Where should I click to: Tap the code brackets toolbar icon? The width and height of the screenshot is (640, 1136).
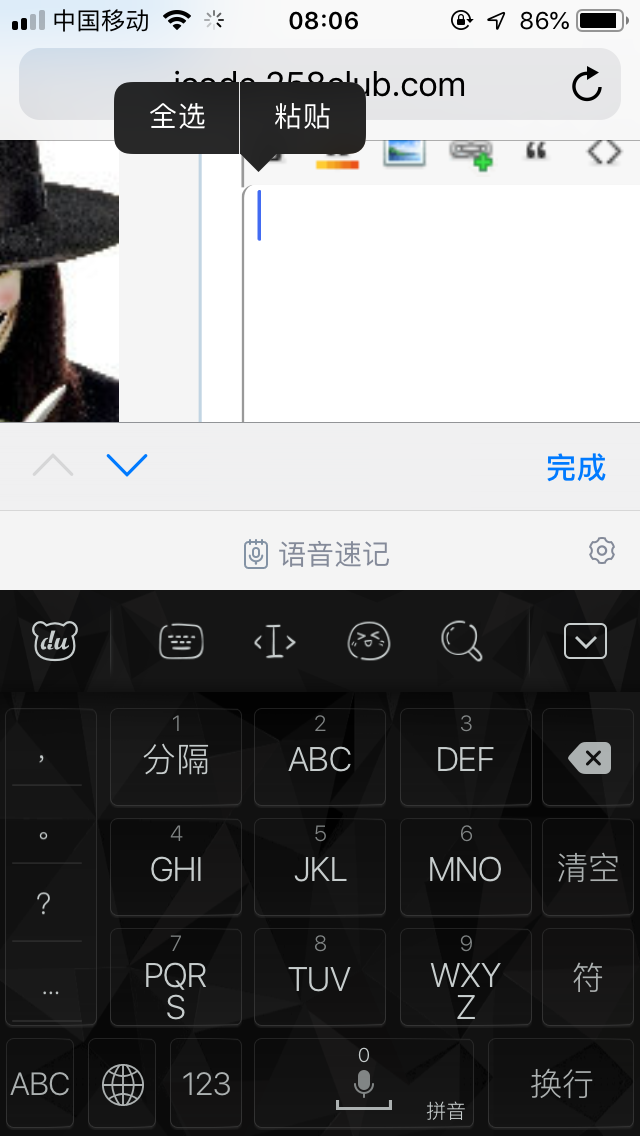click(x=604, y=152)
